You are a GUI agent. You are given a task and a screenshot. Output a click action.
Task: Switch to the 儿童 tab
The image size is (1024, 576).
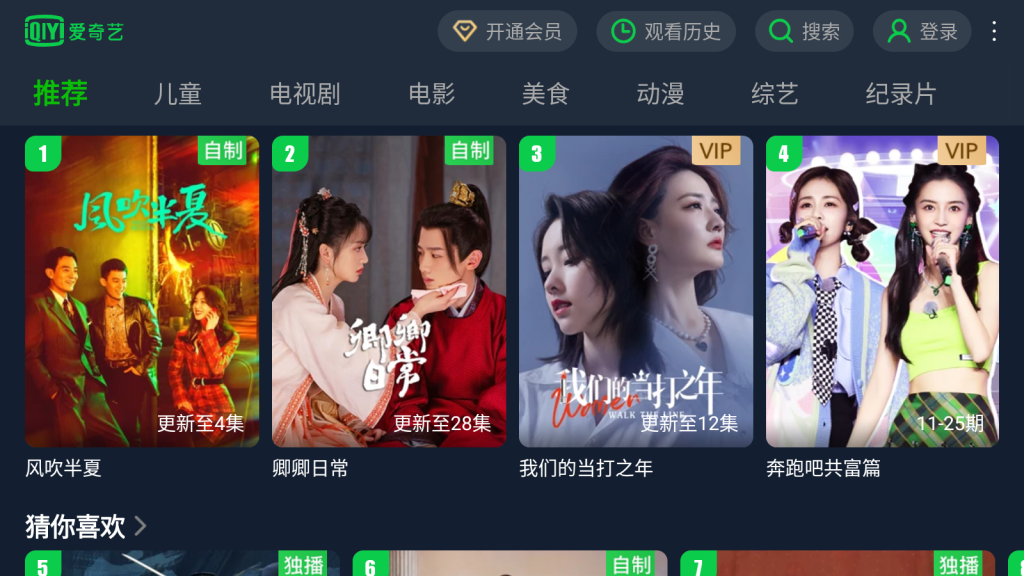pyautogui.click(x=178, y=94)
